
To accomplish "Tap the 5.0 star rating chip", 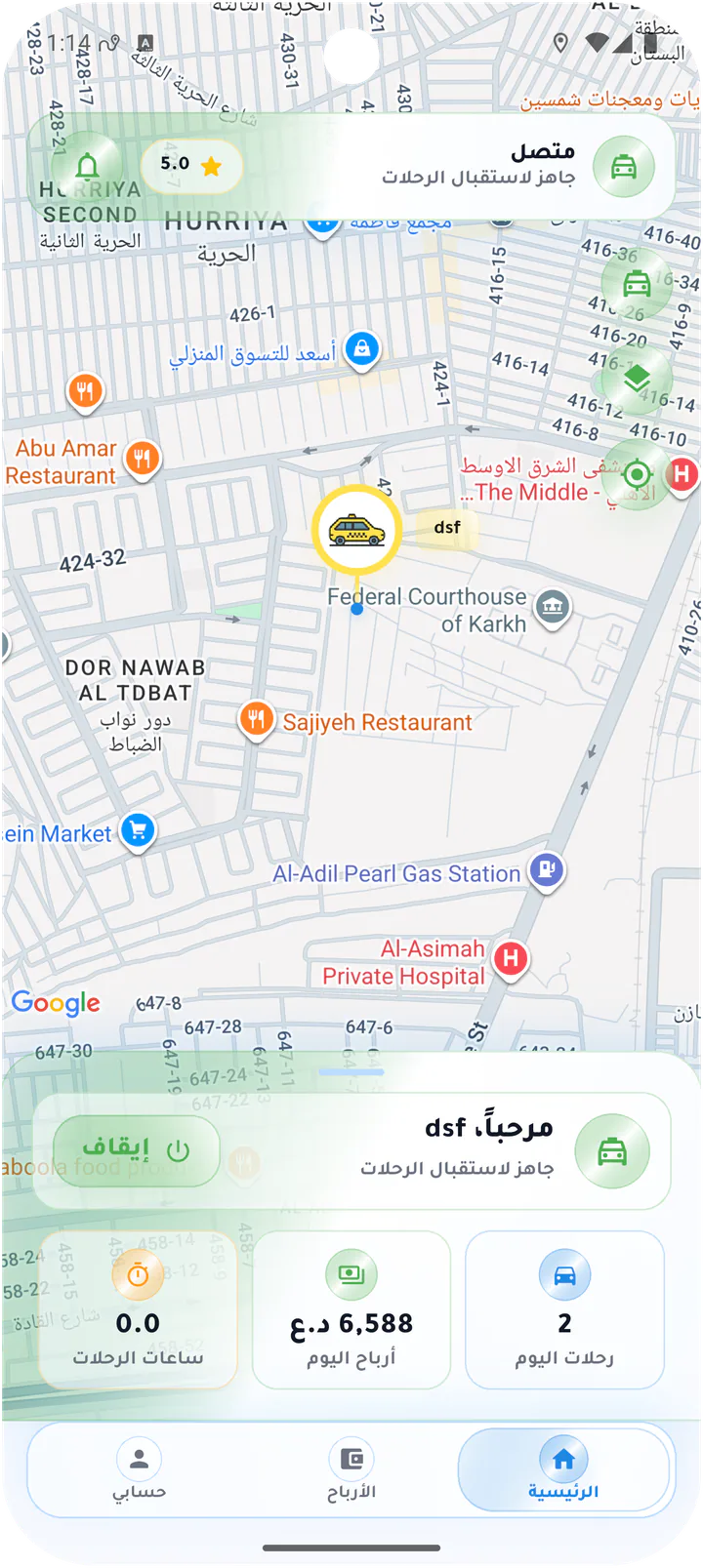I will [x=190, y=165].
